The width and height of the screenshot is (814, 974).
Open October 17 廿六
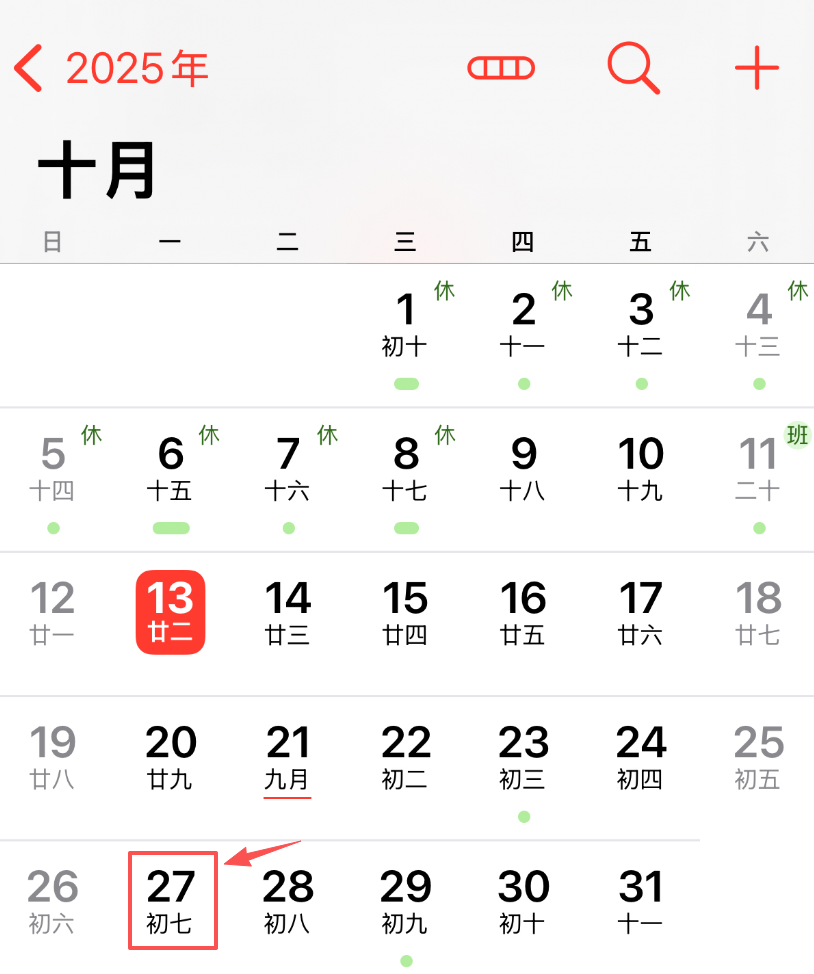coord(641,612)
